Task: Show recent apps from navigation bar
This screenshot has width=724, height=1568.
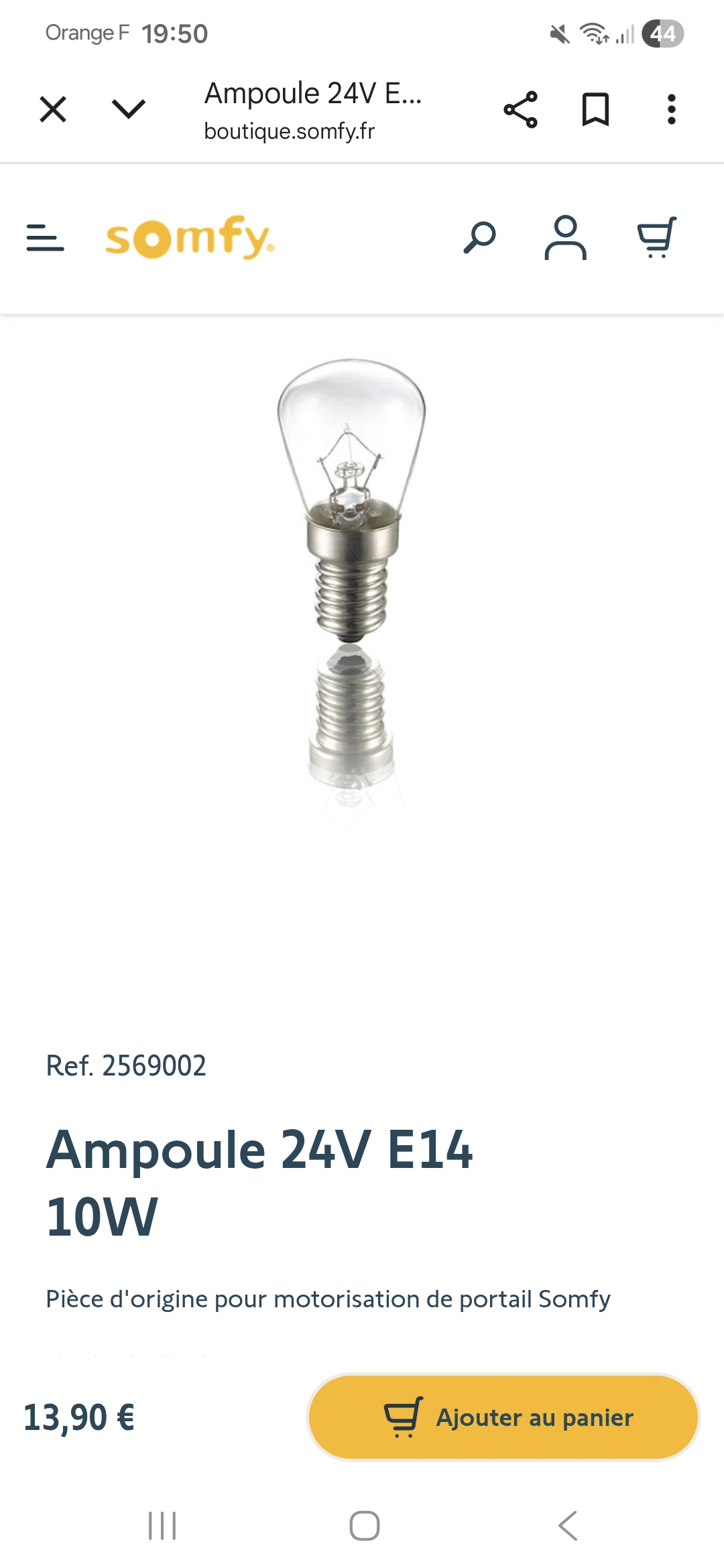Action: click(162, 1526)
